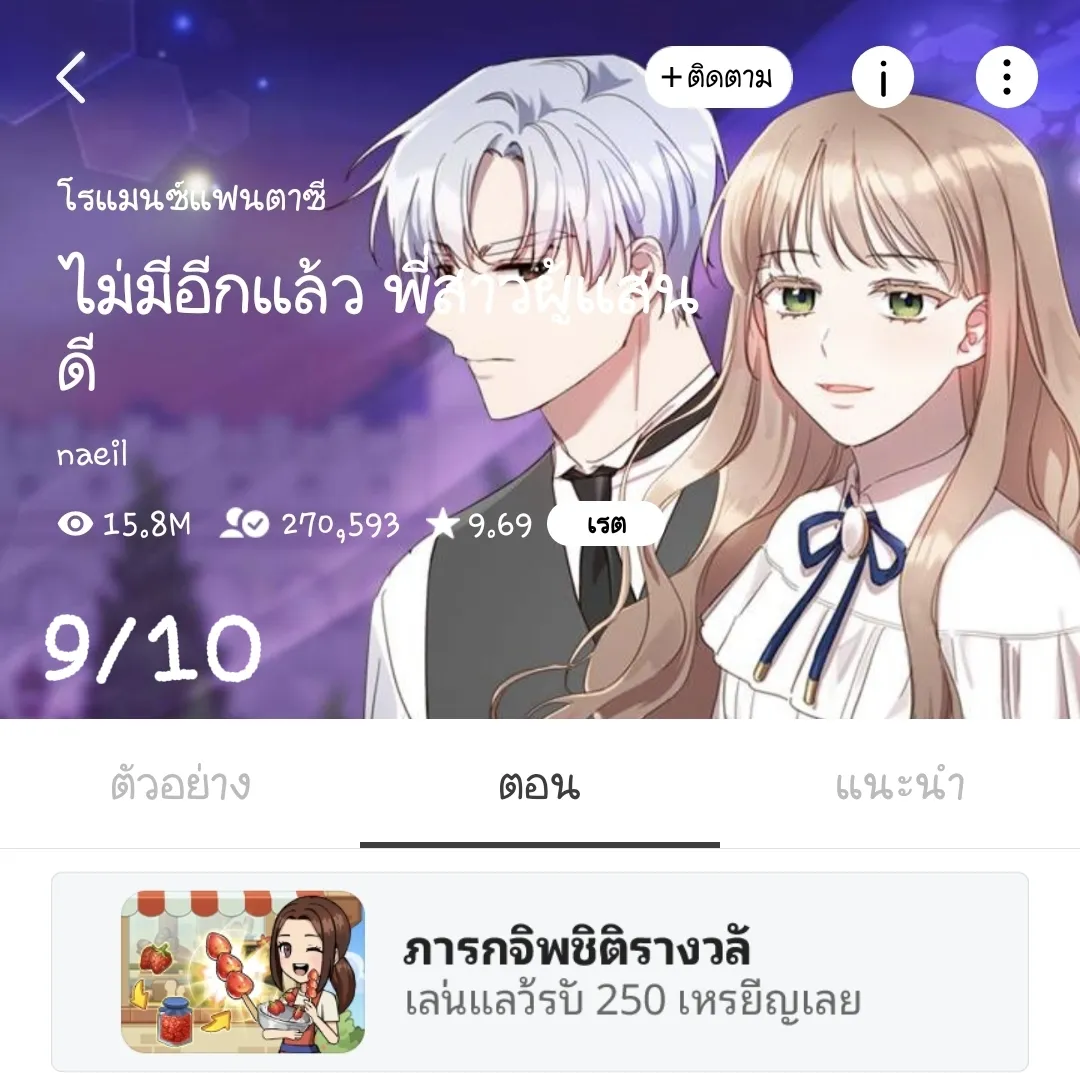Rate the series with the เรต button

click(x=606, y=524)
